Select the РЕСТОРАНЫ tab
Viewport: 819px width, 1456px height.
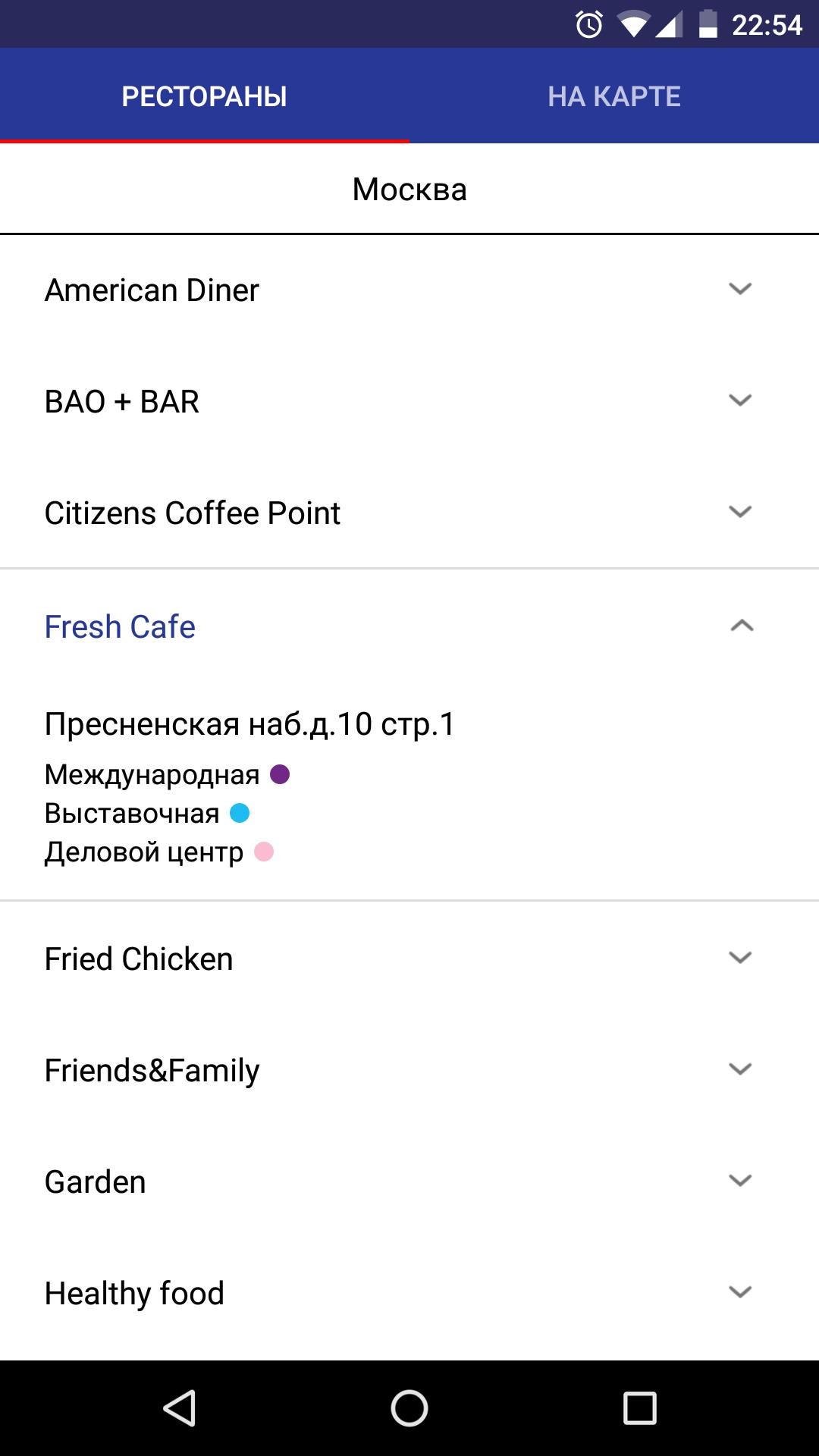click(204, 96)
